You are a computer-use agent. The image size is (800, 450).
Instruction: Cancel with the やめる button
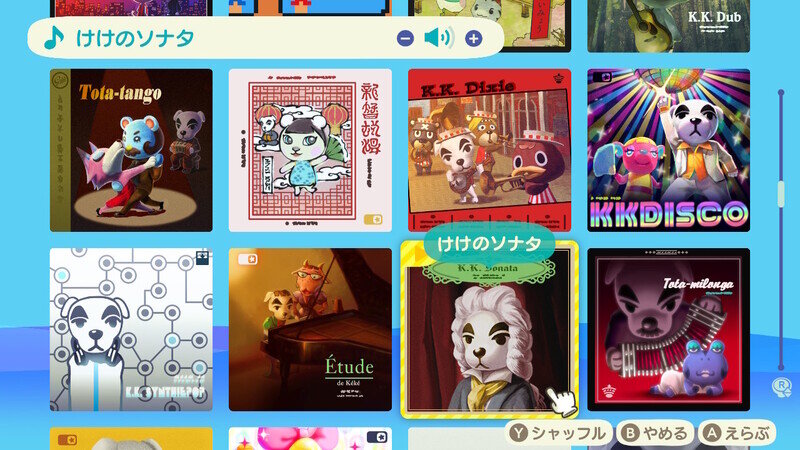656,433
